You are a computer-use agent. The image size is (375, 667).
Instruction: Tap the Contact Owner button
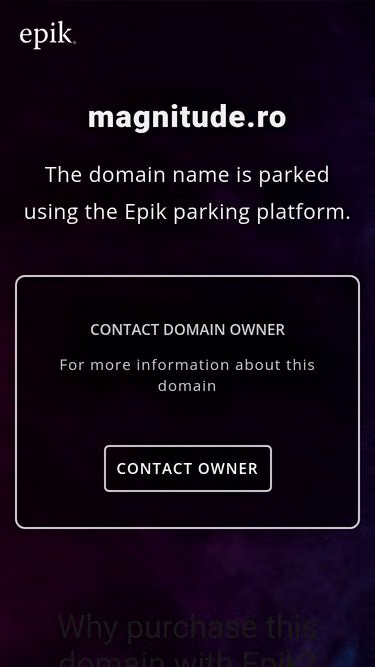(x=188, y=468)
